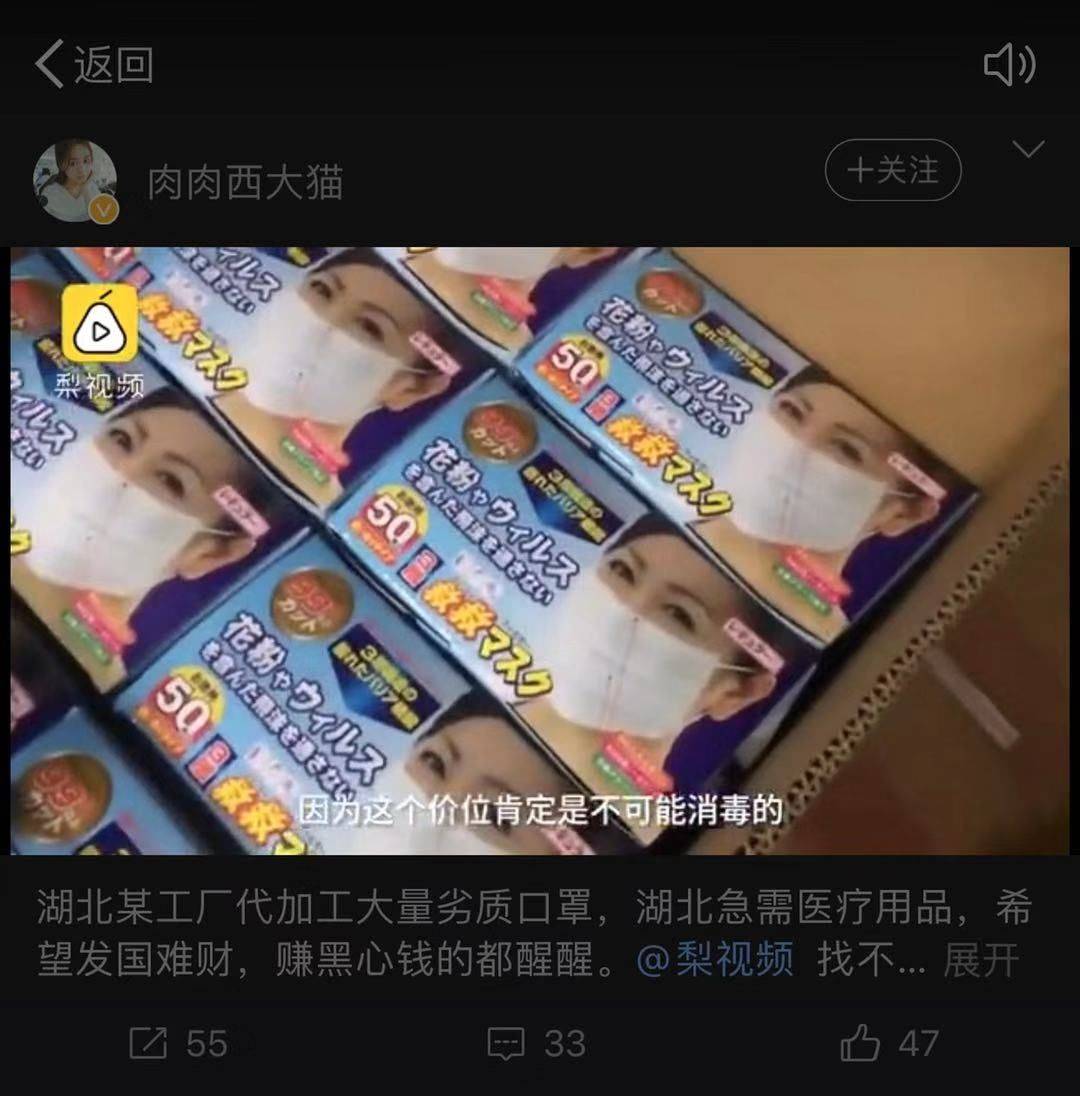Open the dropdown arrow next to 关注
Viewport: 1080px width, 1096px height.
coord(1028,150)
